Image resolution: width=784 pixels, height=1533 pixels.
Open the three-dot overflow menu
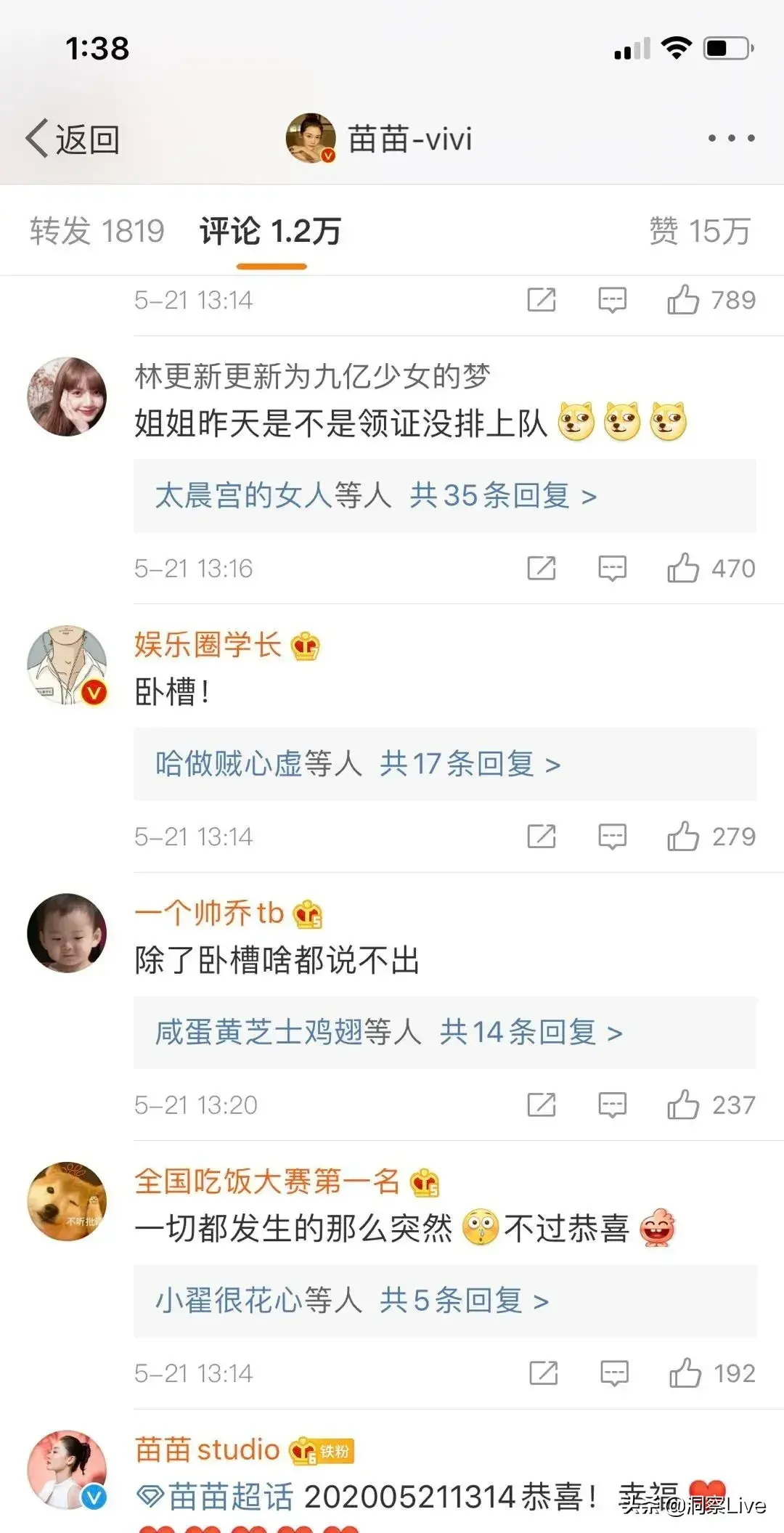point(730,138)
